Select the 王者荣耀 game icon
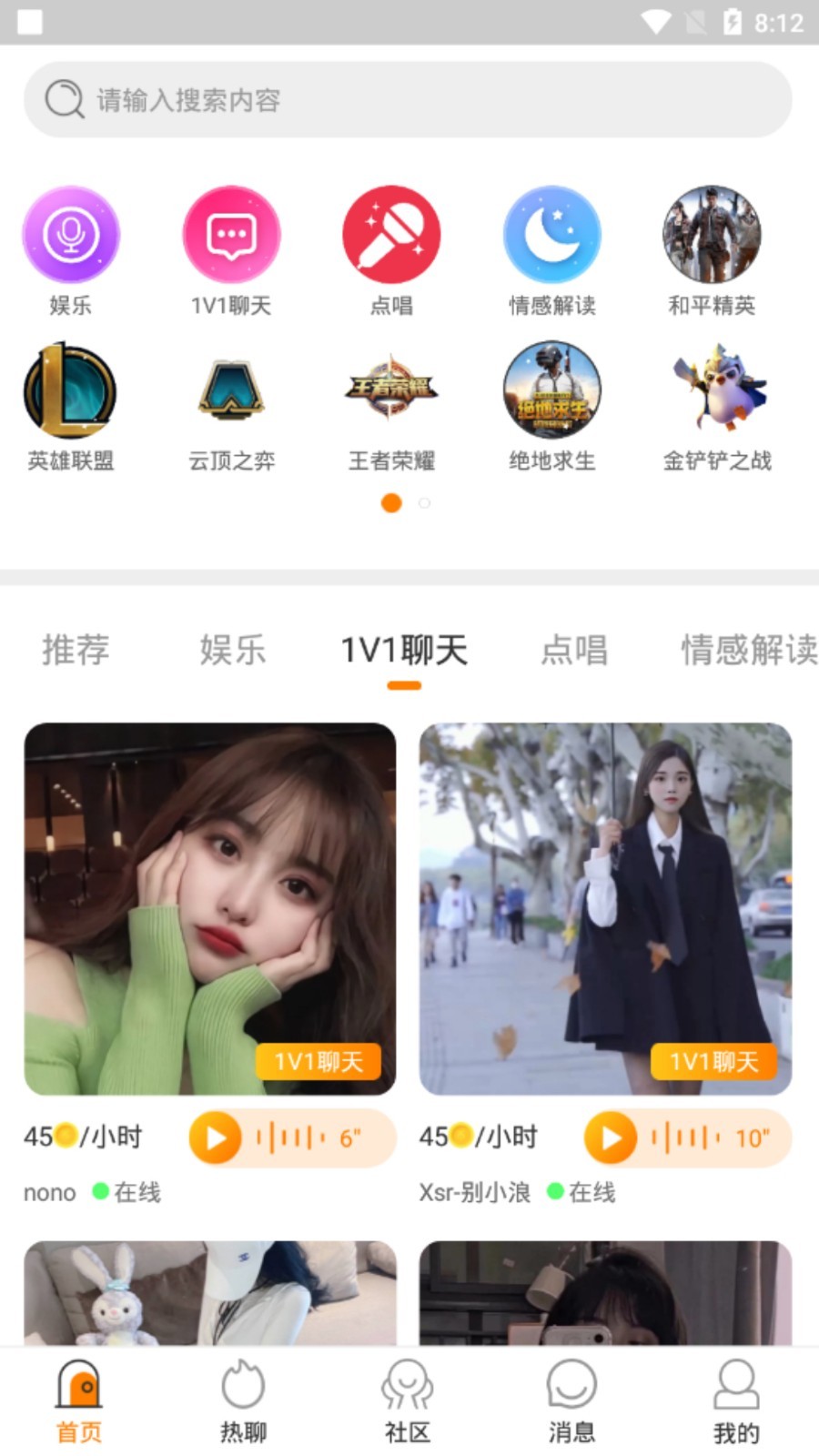The image size is (819, 1456). pyautogui.click(x=391, y=391)
